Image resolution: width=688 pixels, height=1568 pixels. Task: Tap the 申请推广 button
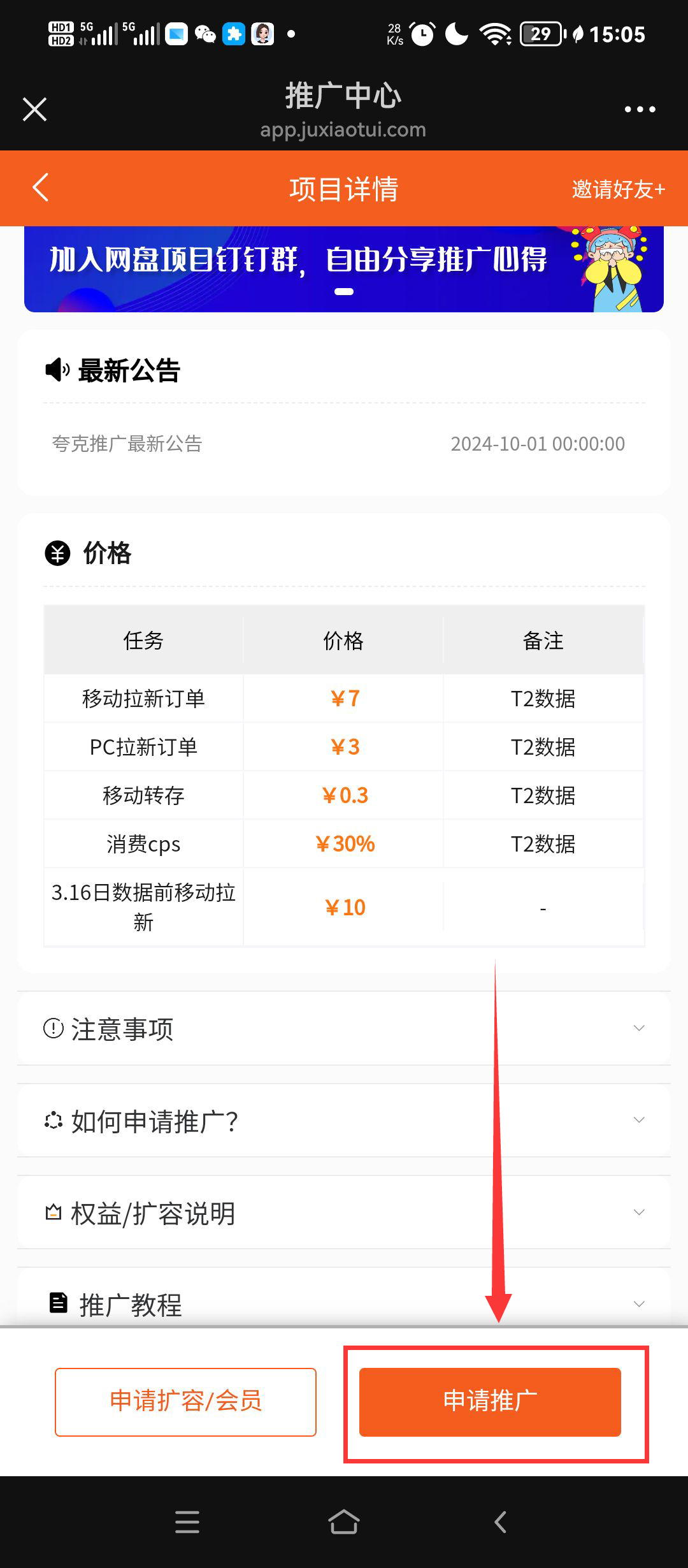pos(490,1401)
